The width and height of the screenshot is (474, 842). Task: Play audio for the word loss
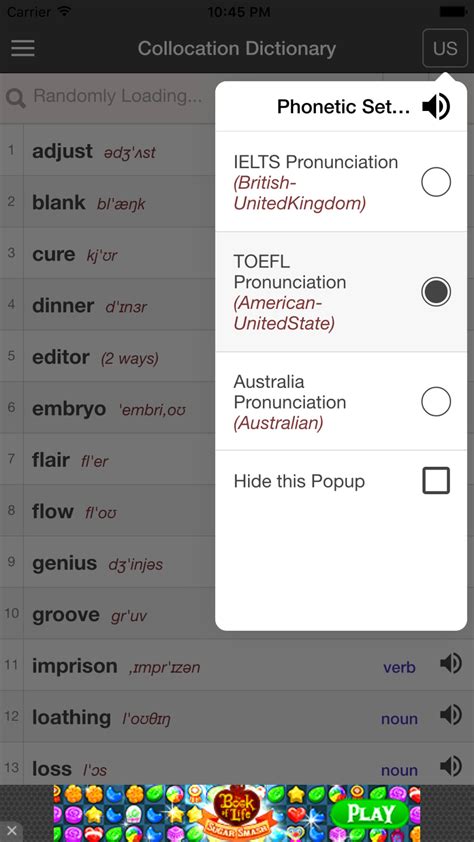coord(450,766)
